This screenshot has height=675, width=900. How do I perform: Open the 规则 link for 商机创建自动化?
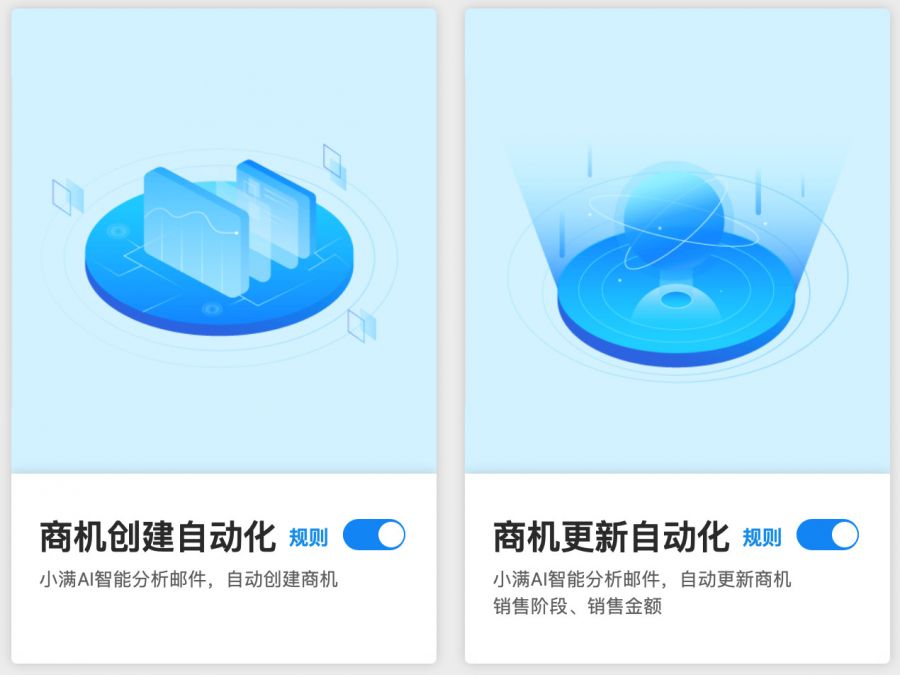click(x=308, y=538)
